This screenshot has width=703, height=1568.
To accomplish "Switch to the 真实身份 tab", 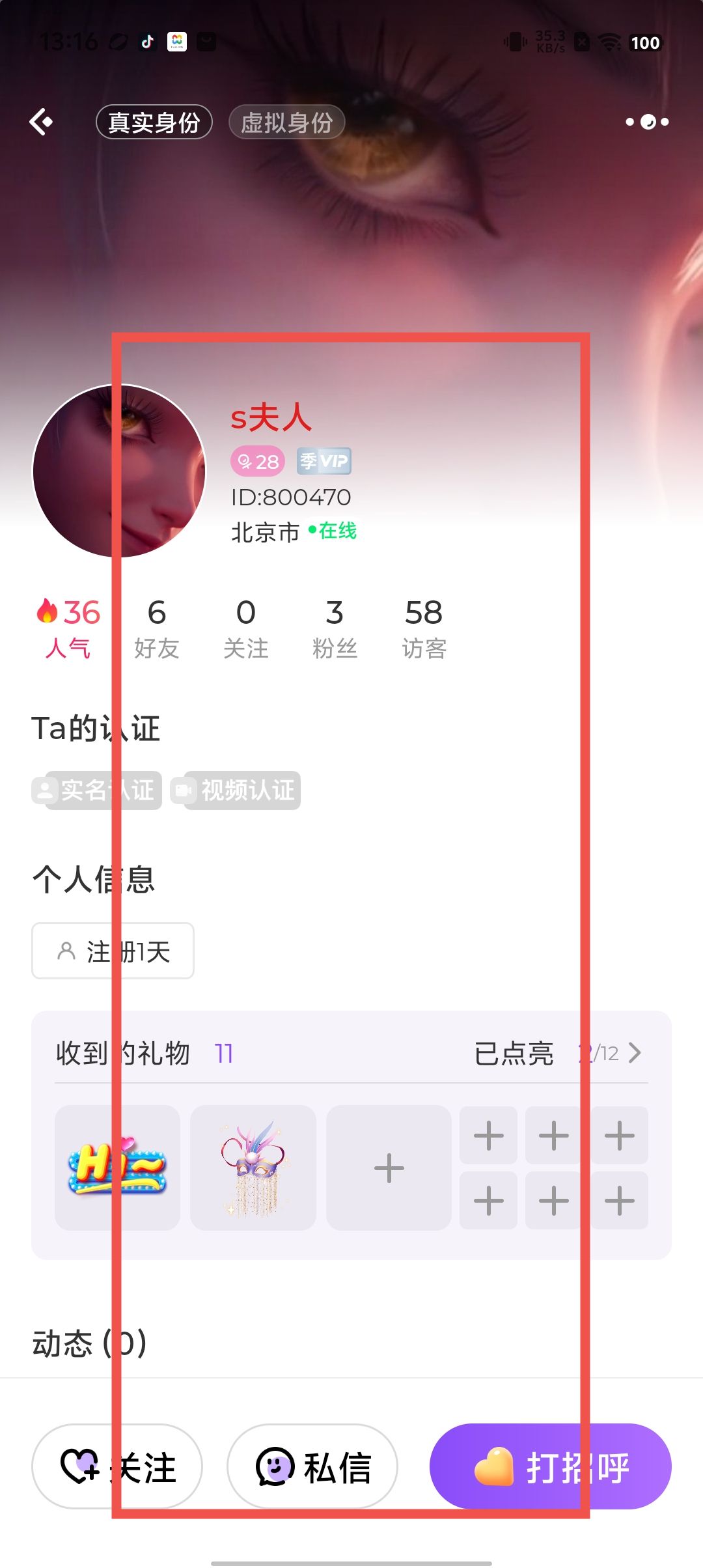I will (154, 122).
